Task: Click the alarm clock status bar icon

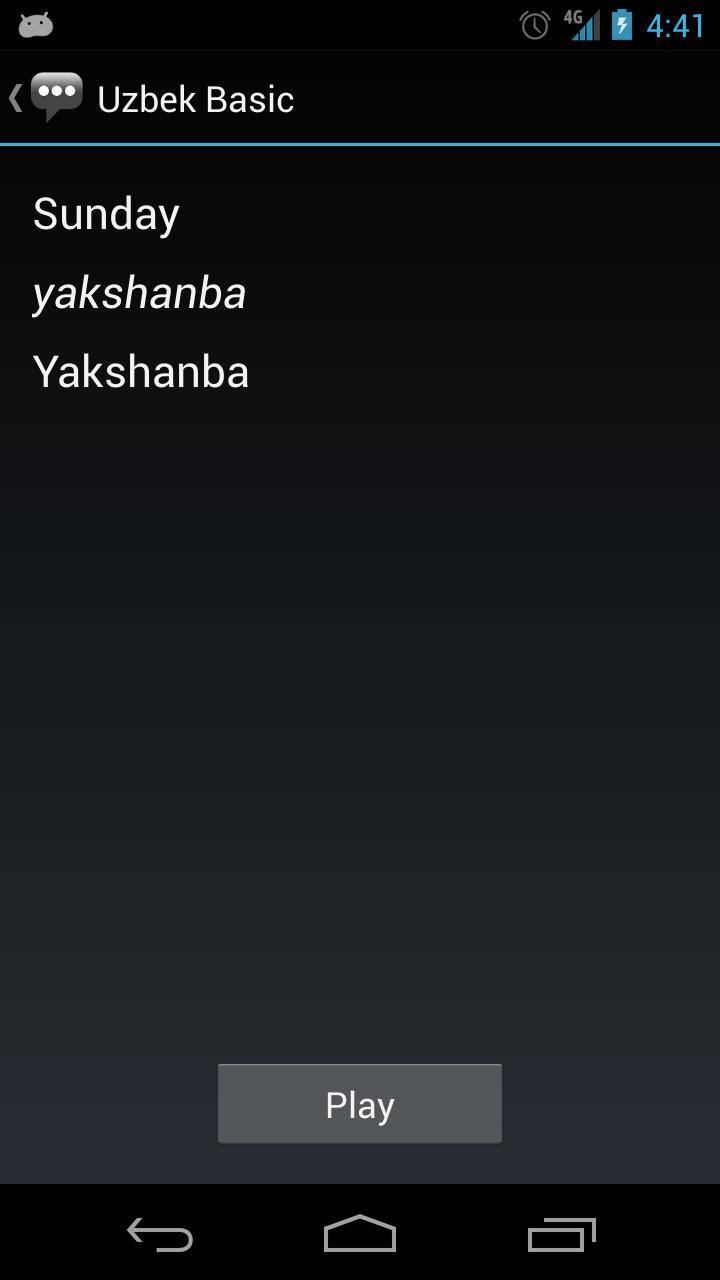Action: [x=535, y=24]
